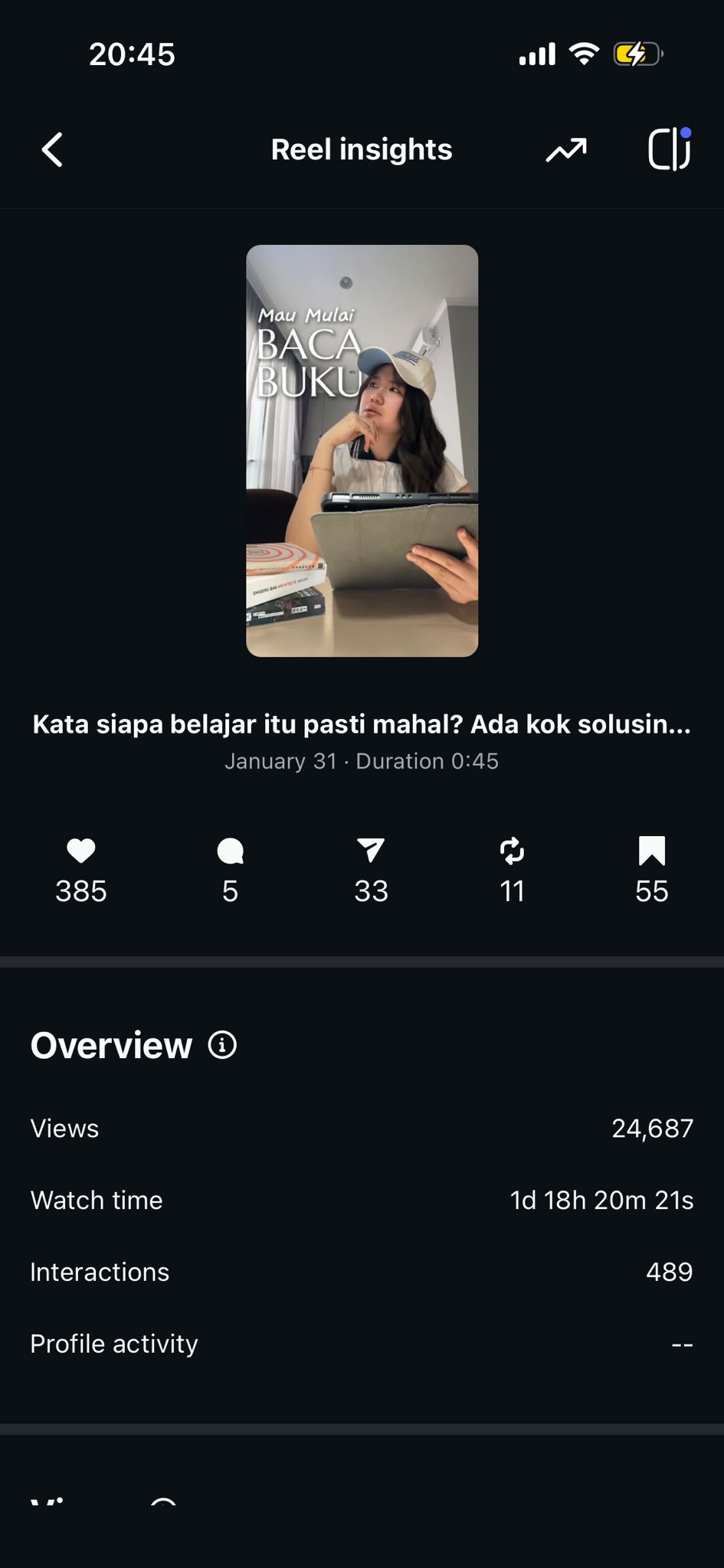The height and width of the screenshot is (1568, 724).
Task: Tap the info icon next to Overview
Action: (x=222, y=1045)
